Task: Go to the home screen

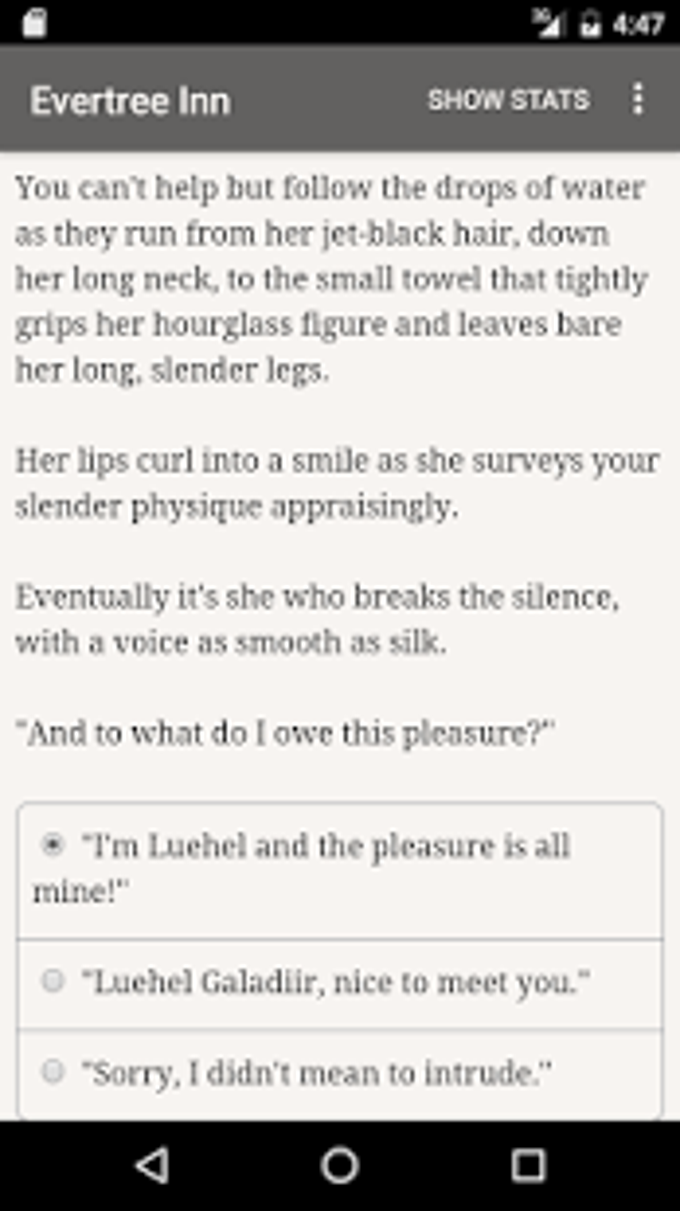Action: click(340, 1165)
